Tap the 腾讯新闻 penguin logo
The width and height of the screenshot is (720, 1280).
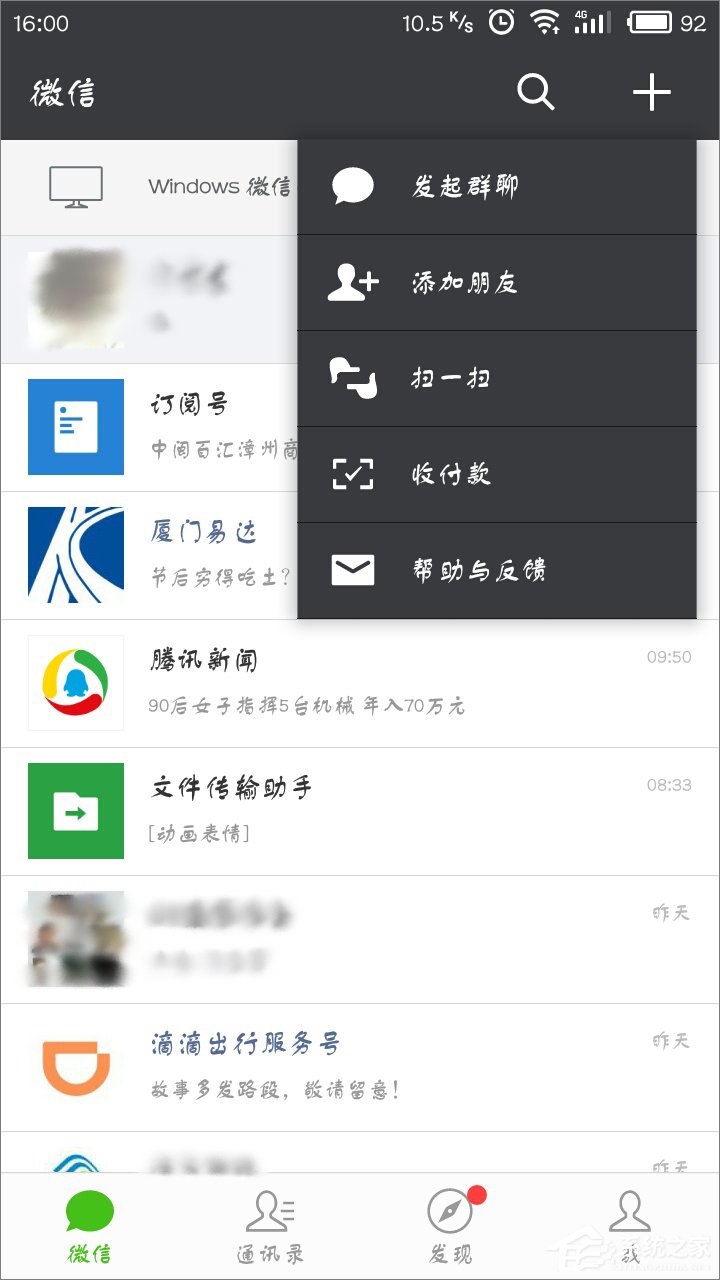[75, 683]
